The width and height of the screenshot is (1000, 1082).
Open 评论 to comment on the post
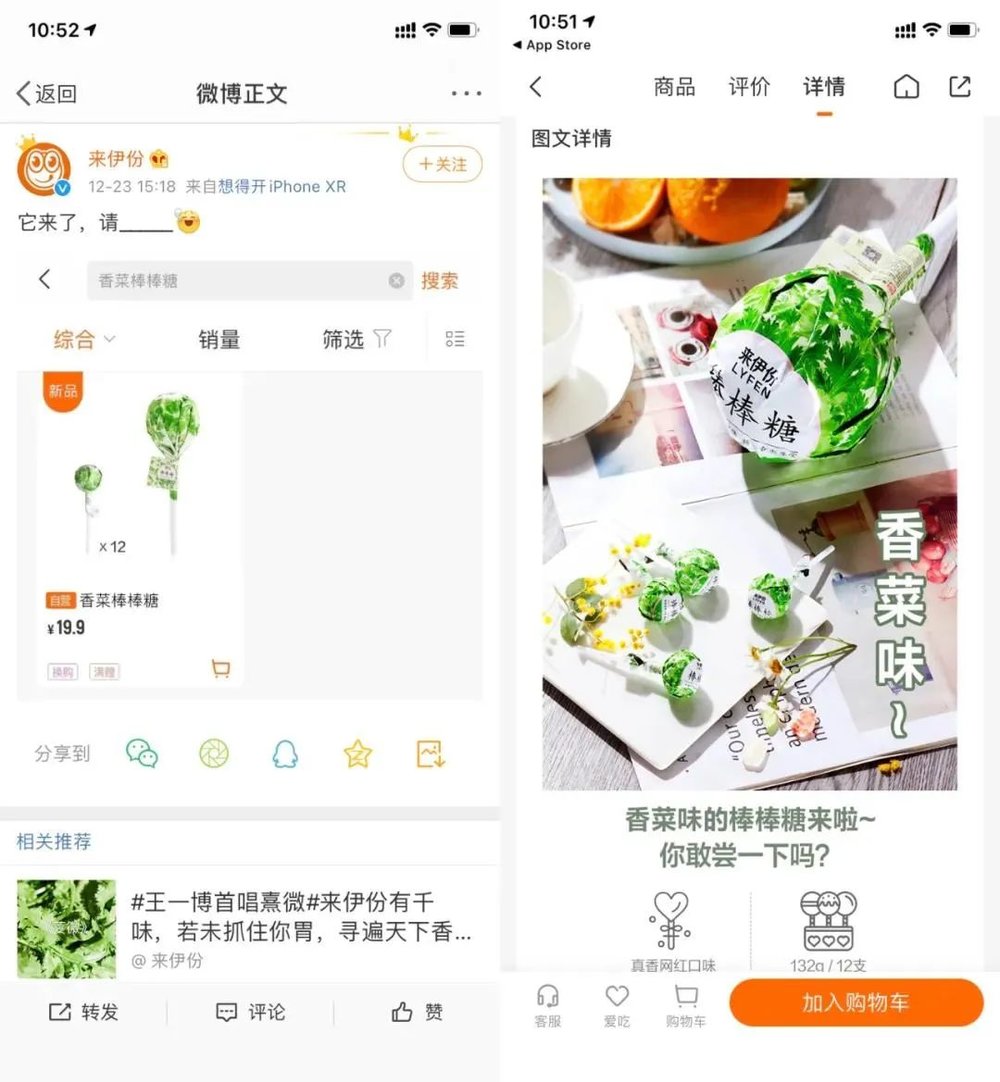tap(251, 1012)
